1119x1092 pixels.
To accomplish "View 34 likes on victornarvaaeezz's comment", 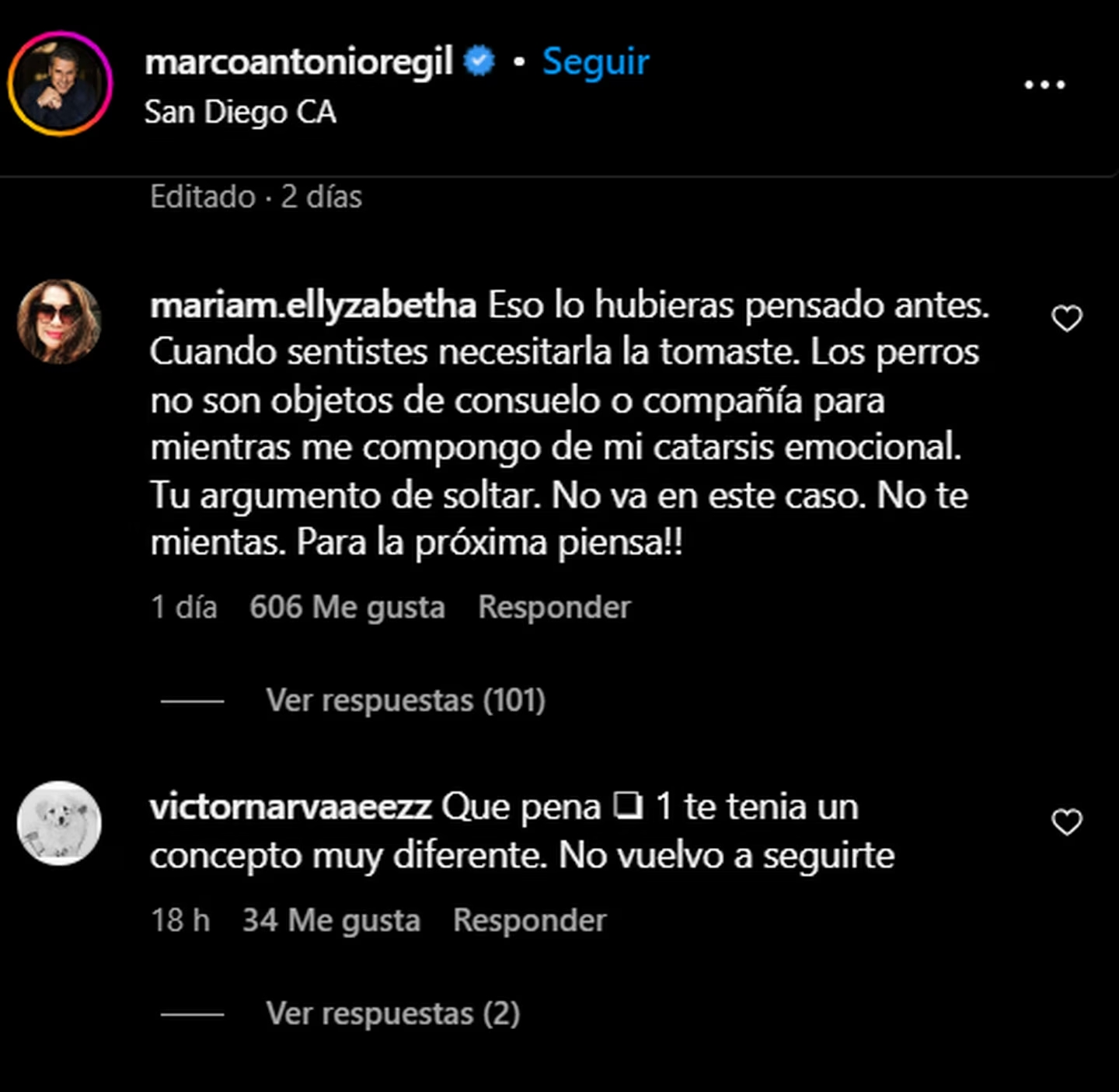I will click(331, 920).
